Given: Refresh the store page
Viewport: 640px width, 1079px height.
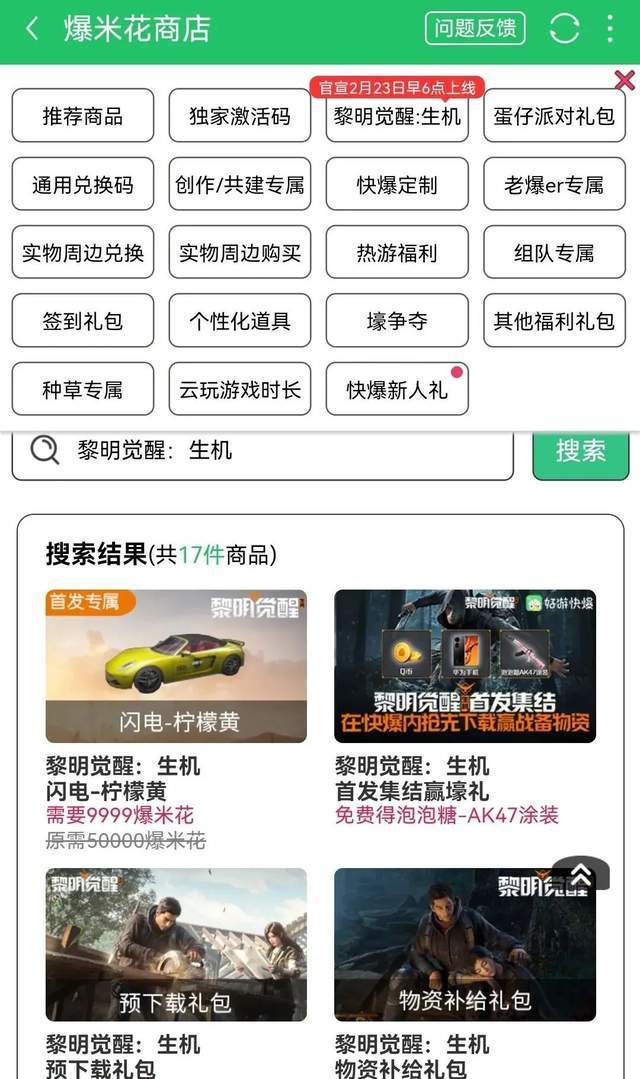Looking at the screenshot, I should 564,28.
